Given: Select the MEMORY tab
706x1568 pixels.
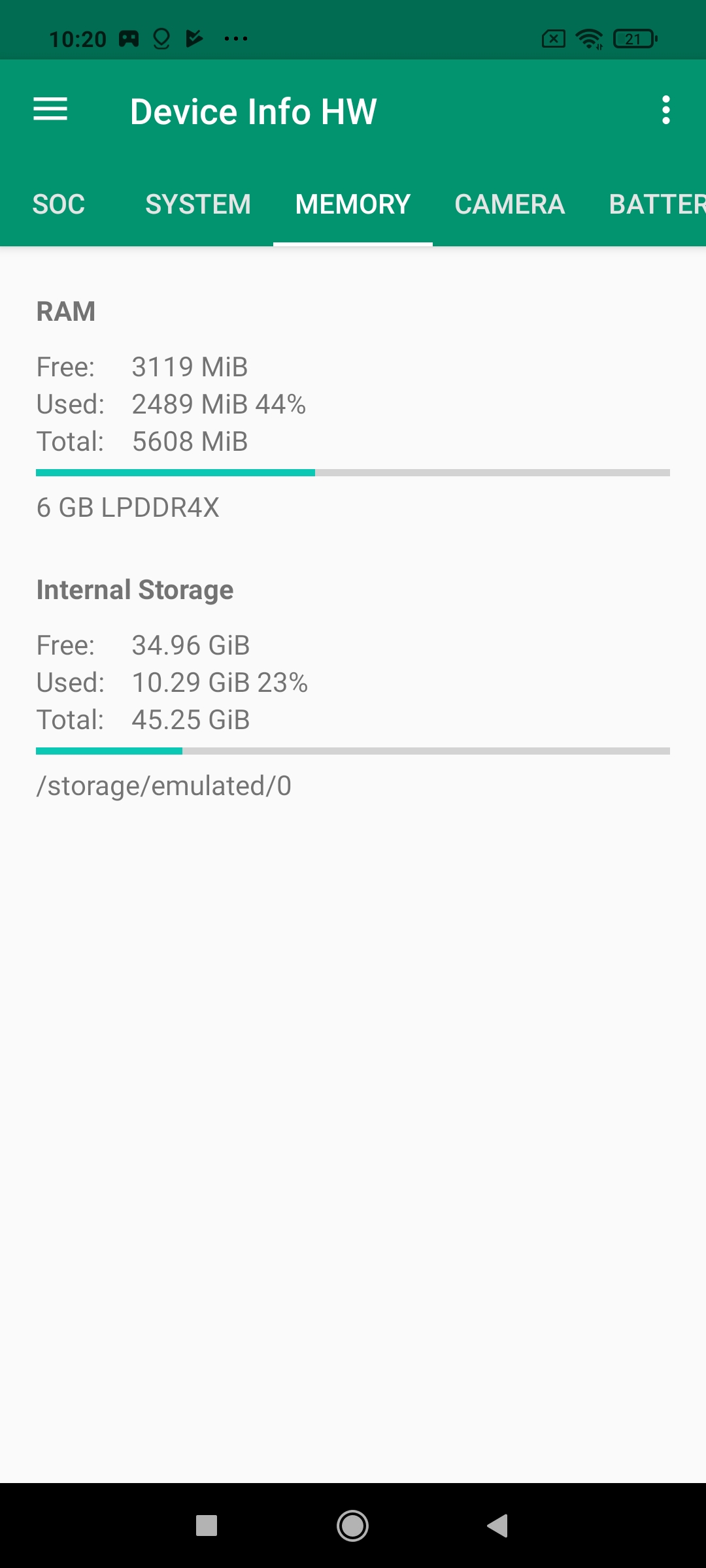Looking at the screenshot, I should click(x=353, y=204).
